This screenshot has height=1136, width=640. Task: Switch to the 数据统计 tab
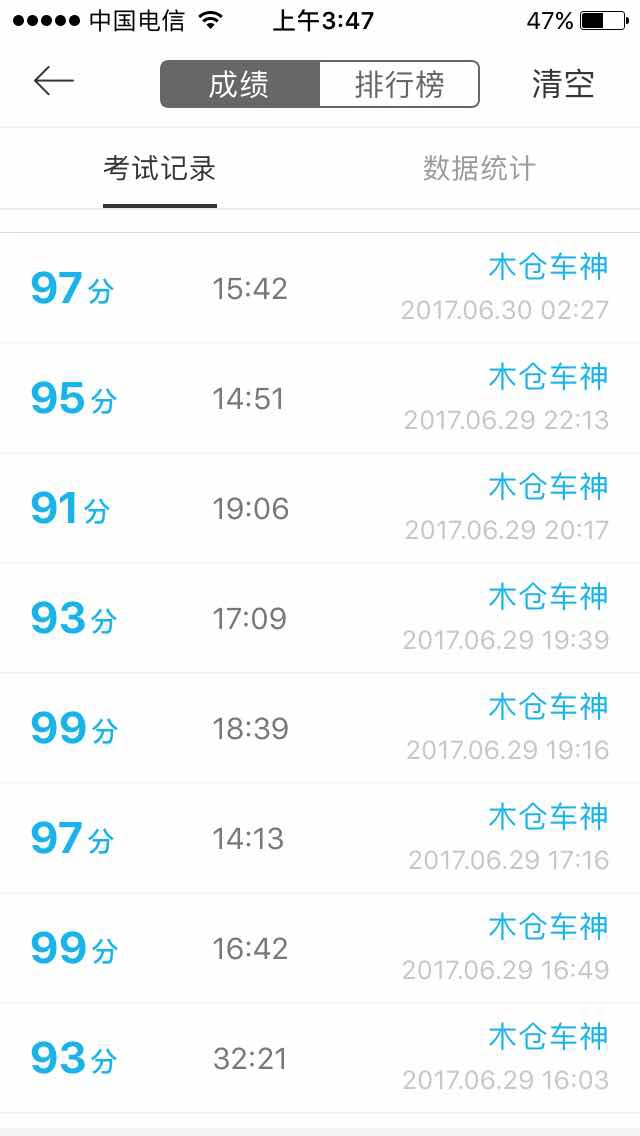tap(479, 169)
